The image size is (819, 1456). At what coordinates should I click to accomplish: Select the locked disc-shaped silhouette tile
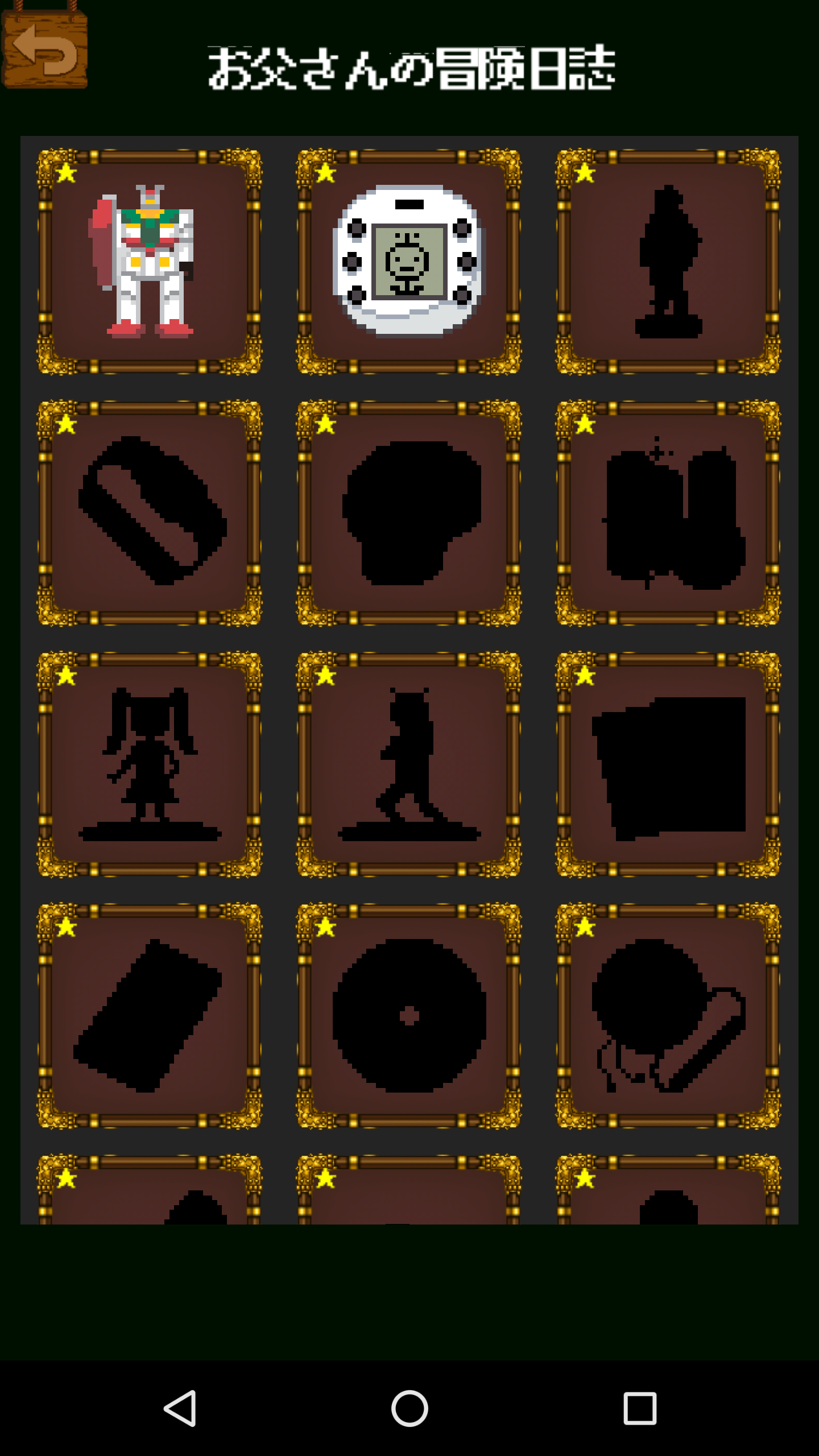409,1016
